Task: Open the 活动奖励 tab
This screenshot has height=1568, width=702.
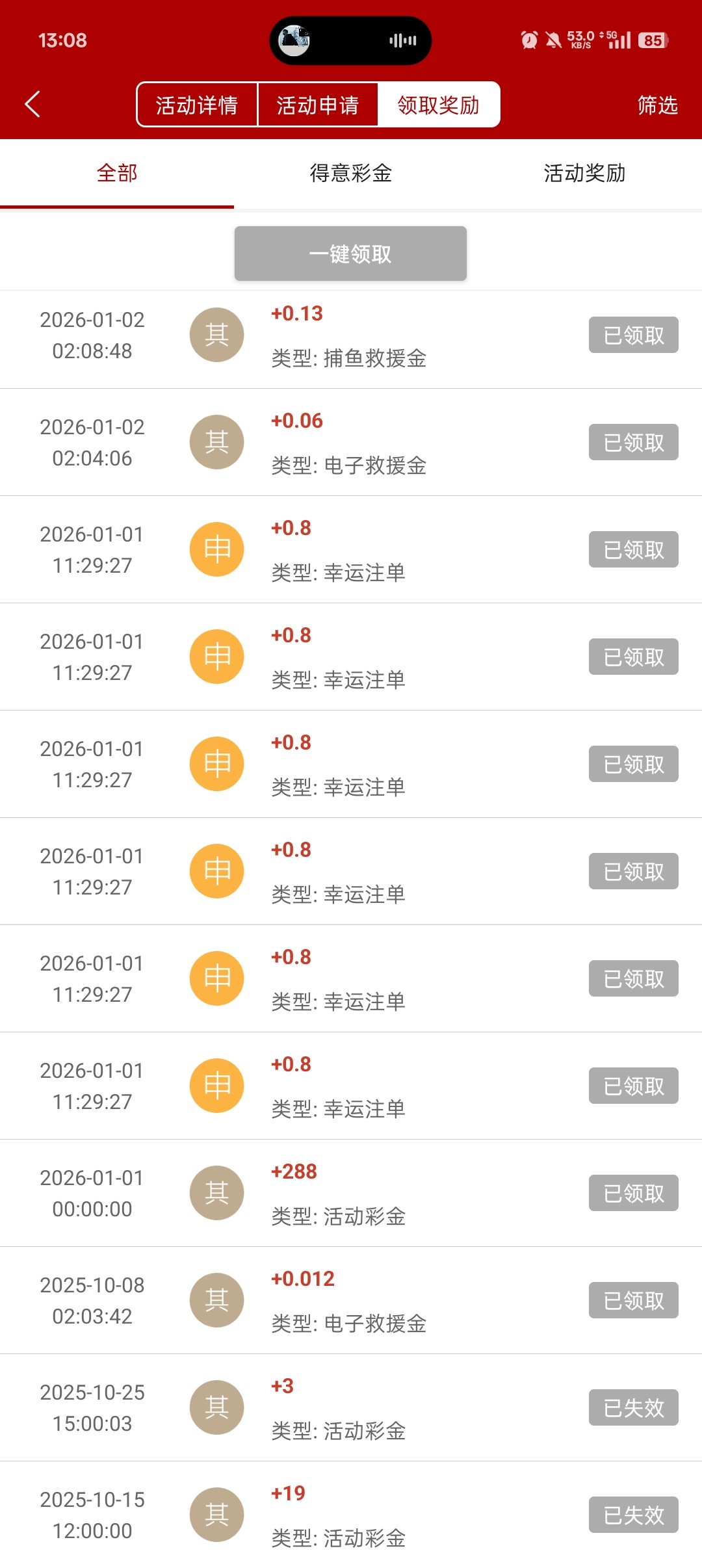Action: point(584,173)
